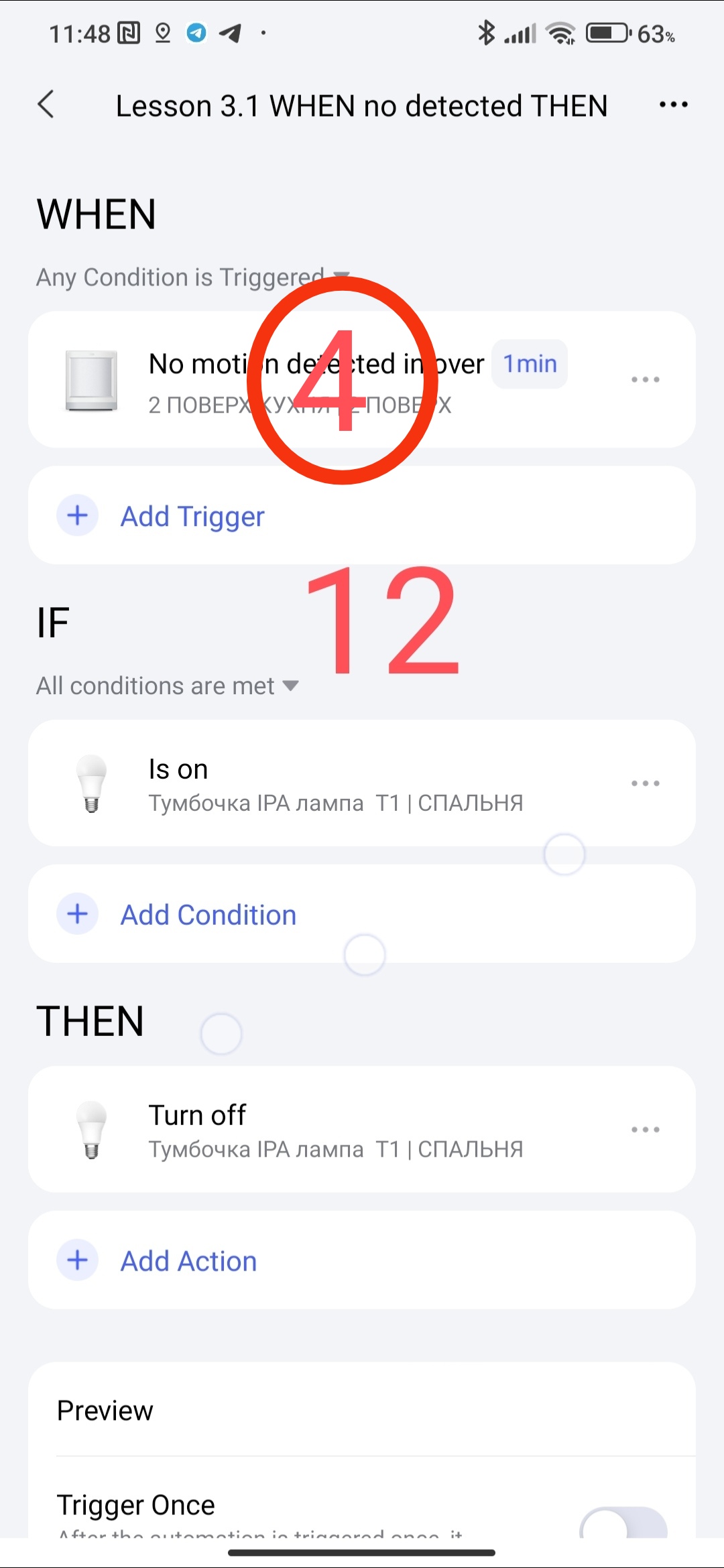Viewport: 724px width, 1568px height.
Task: Change the 1min duration chip
Action: (530, 364)
